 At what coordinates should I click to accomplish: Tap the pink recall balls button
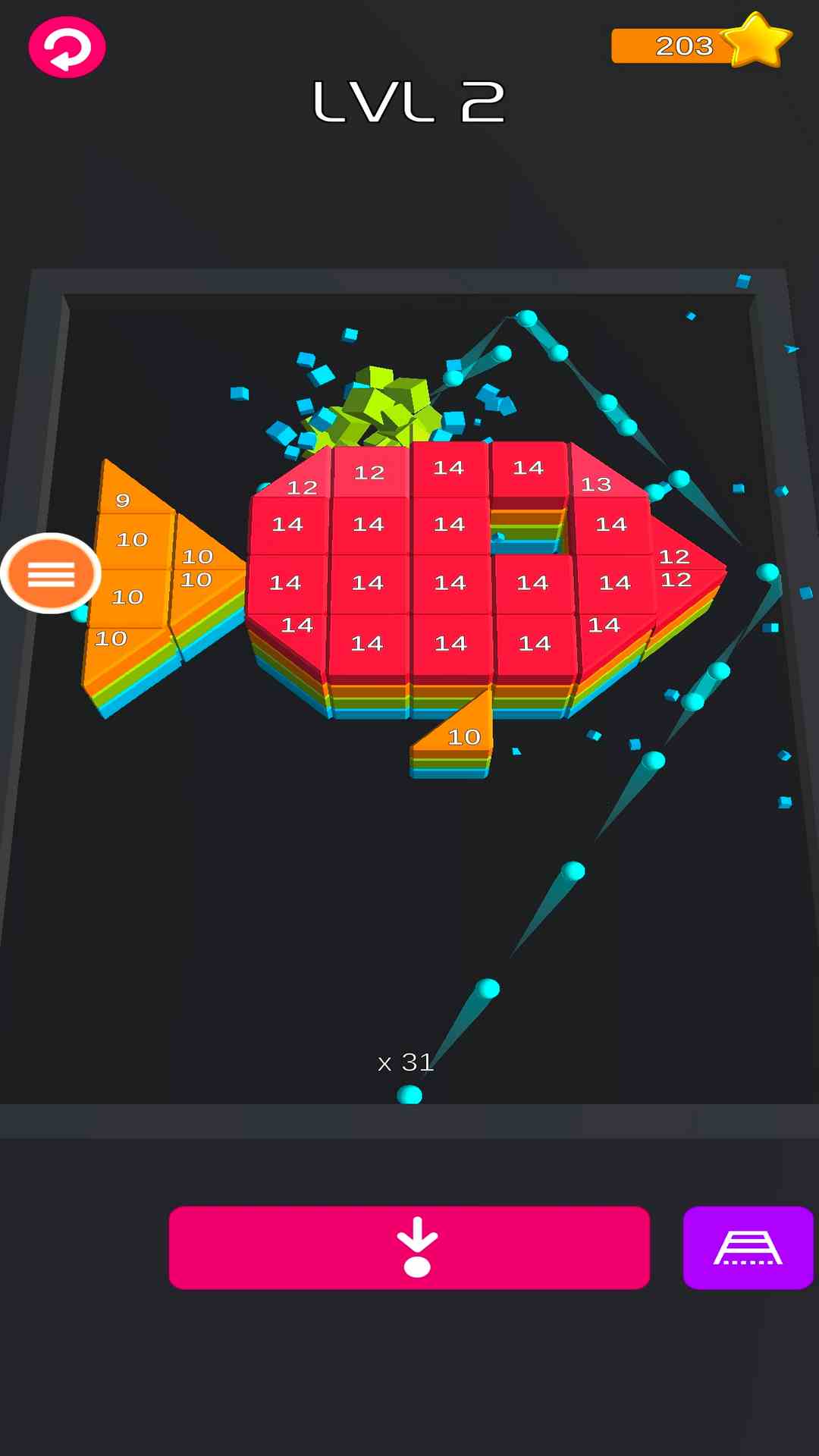[x=409, y=1247]
